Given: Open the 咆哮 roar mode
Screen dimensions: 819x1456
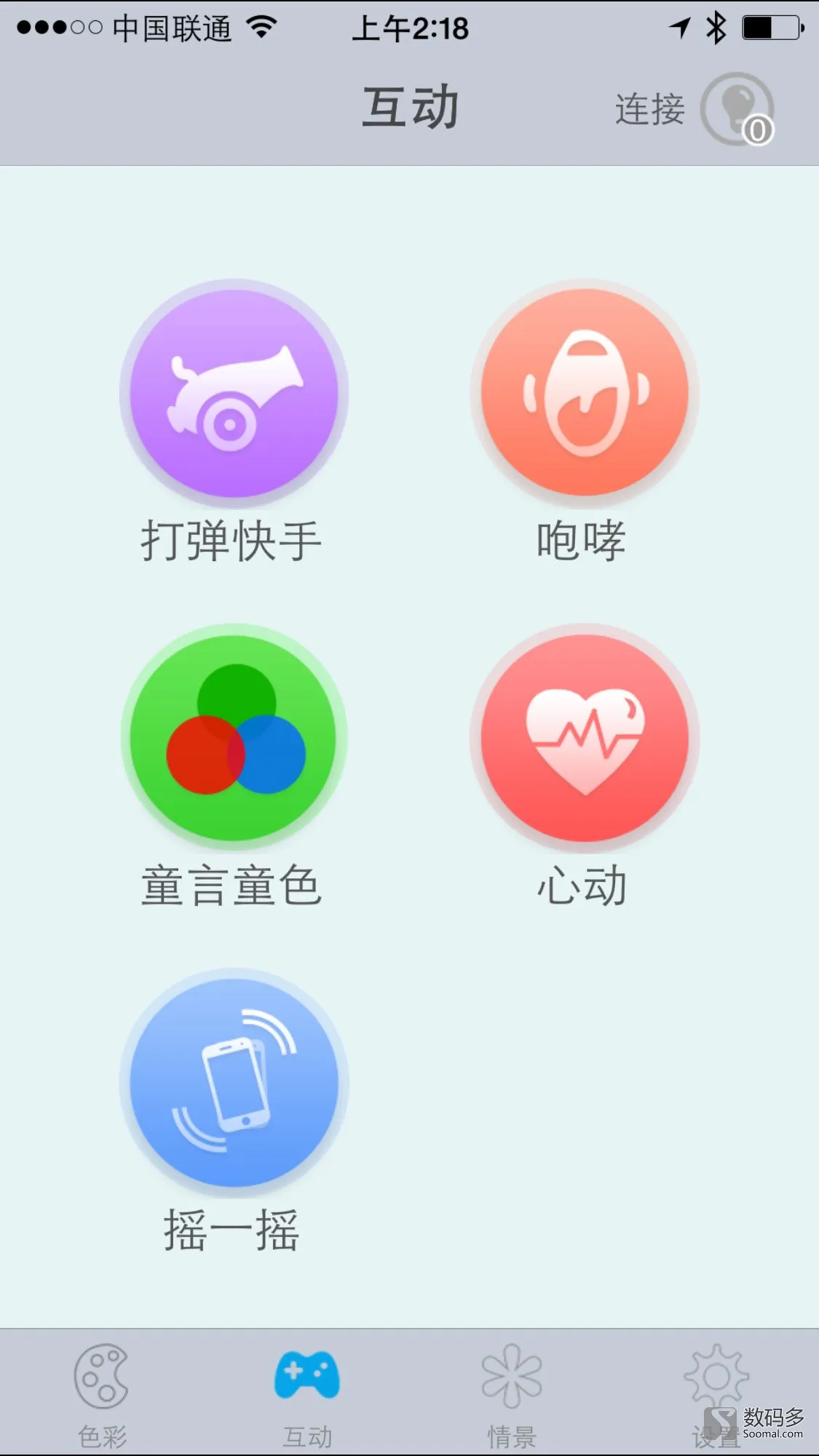Looking at the screenshot, I should click(x=585, y=393).
